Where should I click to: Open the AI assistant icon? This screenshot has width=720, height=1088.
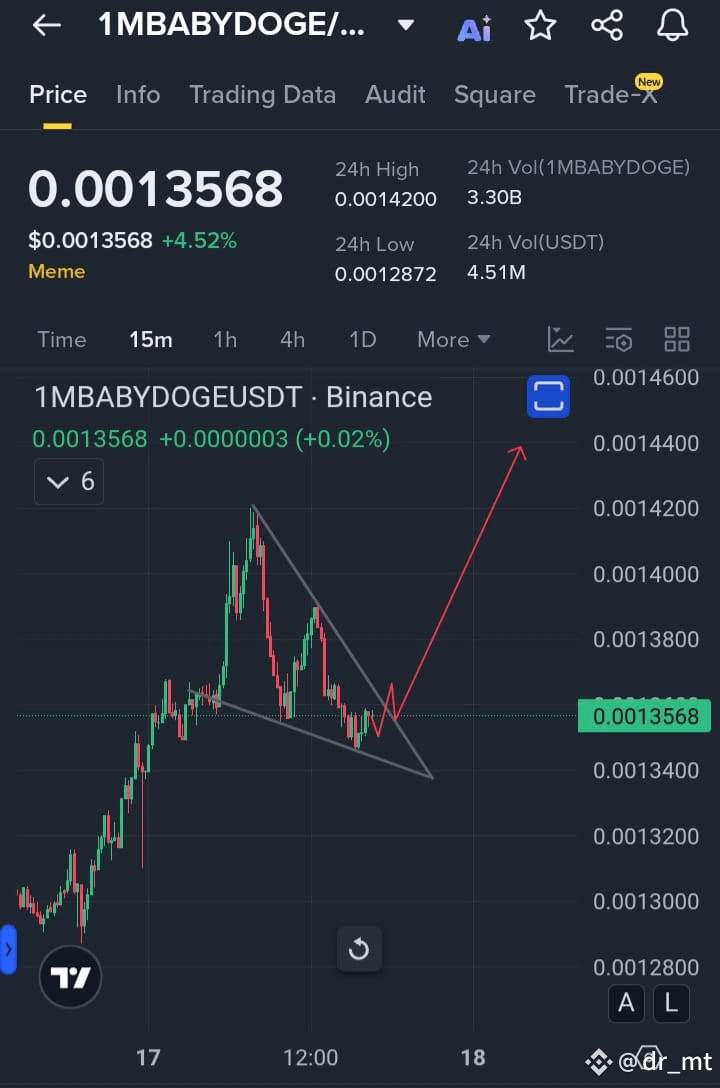coord(474,28)
